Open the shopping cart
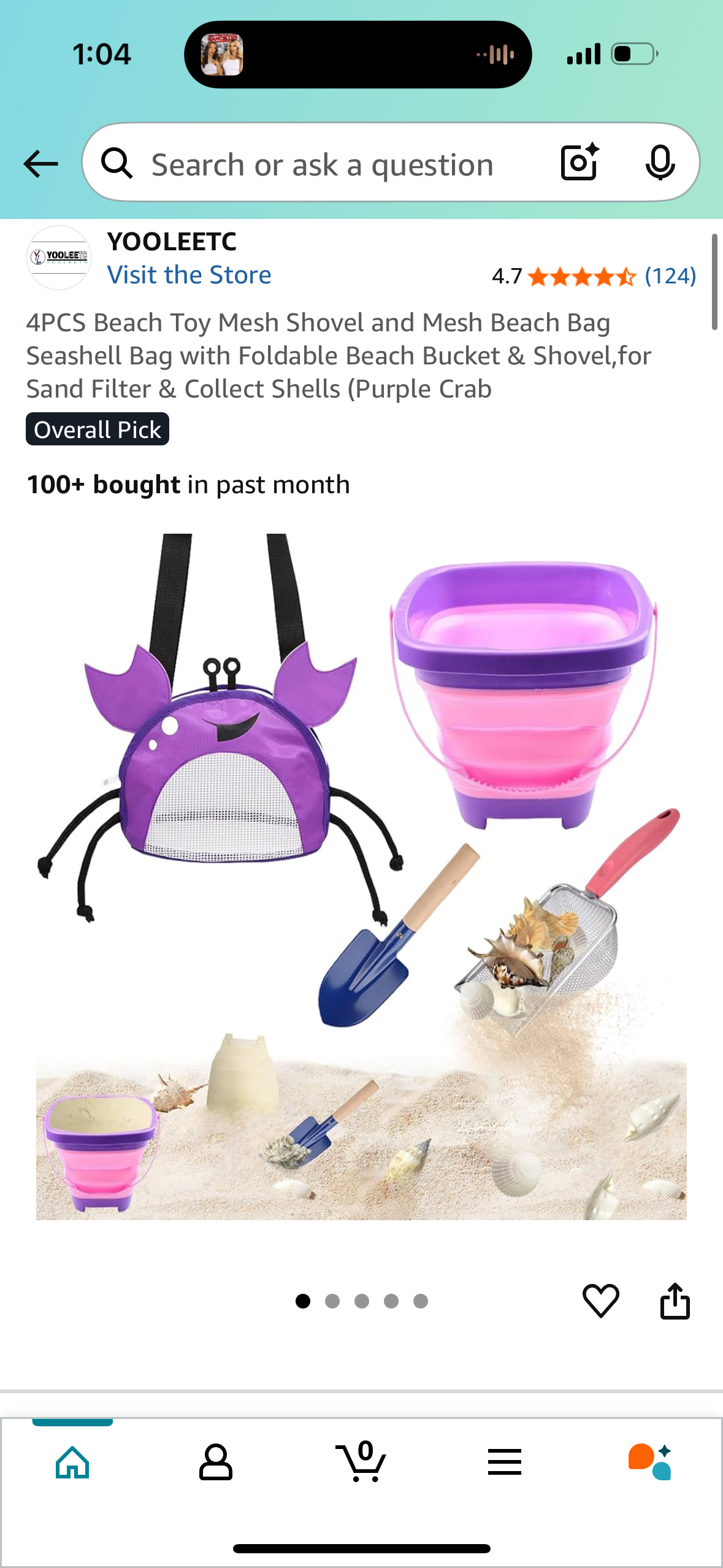 coord(361,1462)
